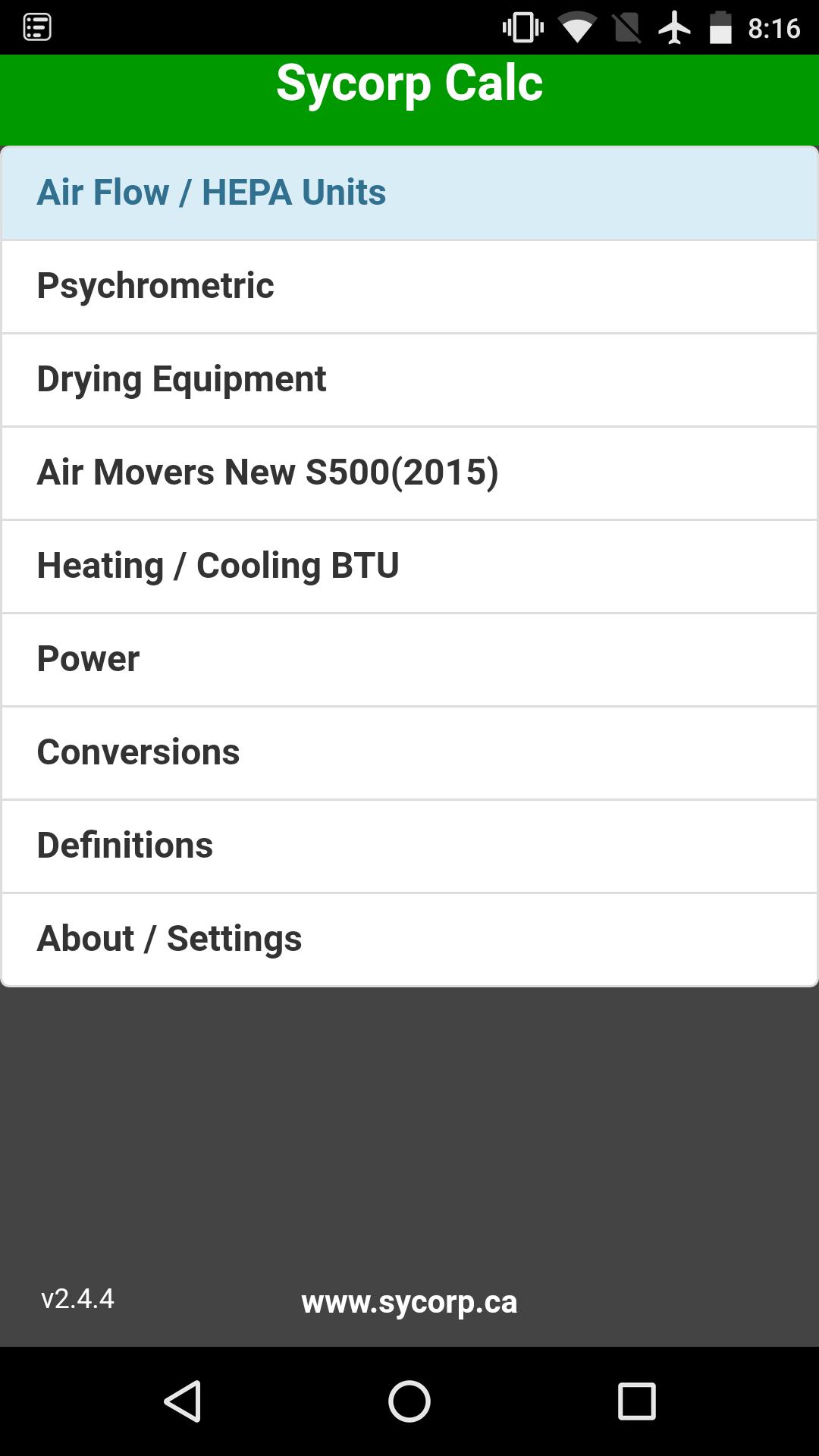819x1456 pixels.
Task: Tap the screen overlay status icon
Action: tap(628, 25)
